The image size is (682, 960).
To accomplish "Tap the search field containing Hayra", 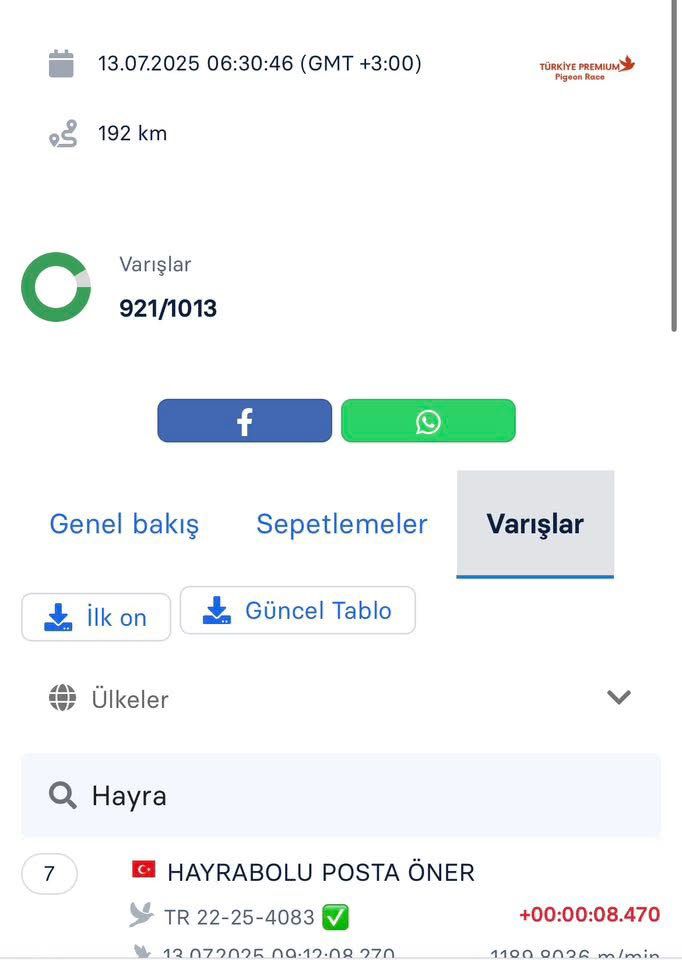I will pyautogui.click(x=340, y=796).
